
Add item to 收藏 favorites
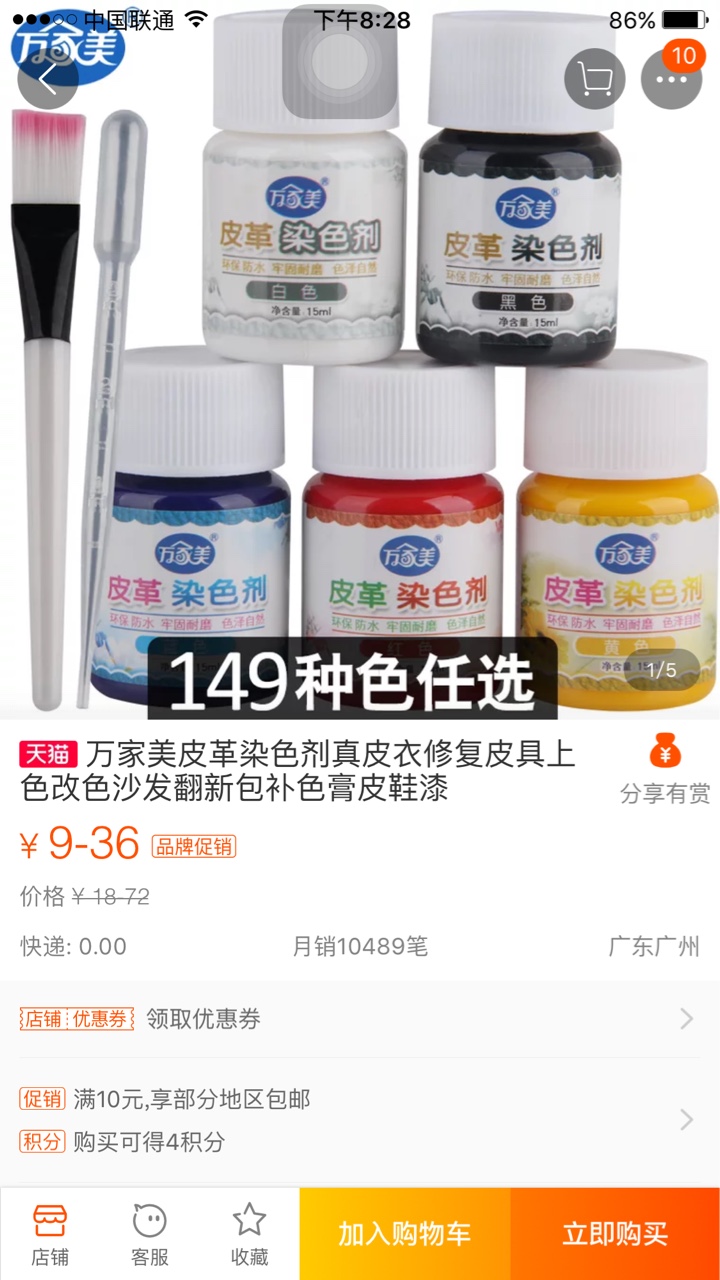pos(249,1234)
